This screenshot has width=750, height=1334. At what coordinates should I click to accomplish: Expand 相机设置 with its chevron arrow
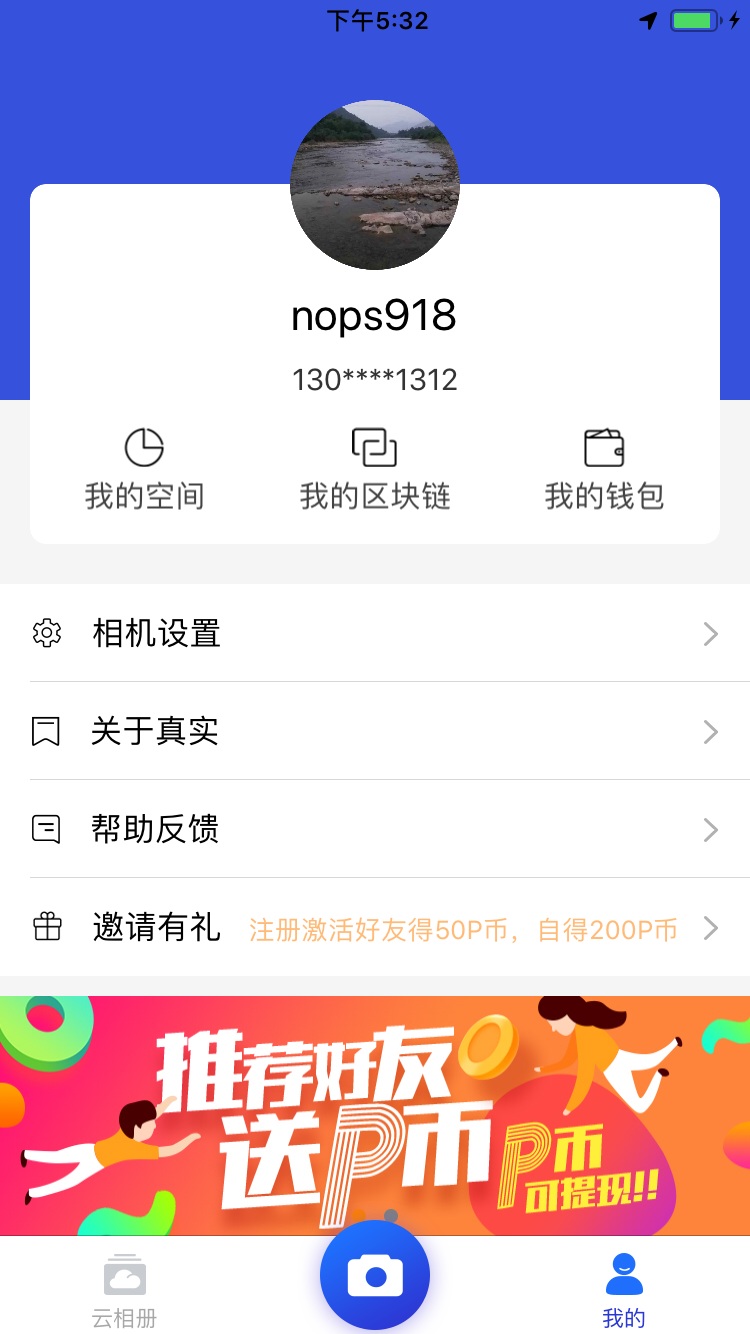(710, 633)
